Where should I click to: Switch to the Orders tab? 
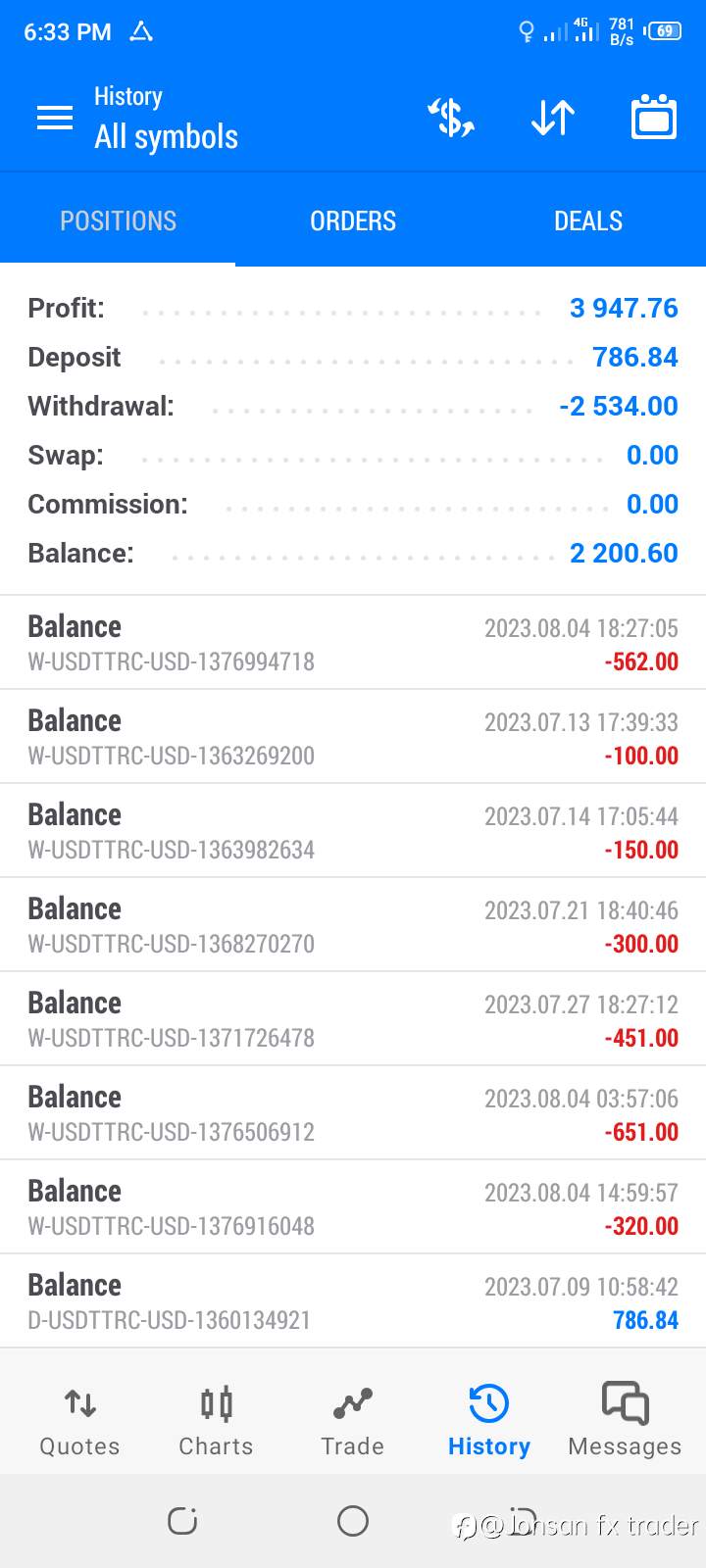pyautogui.click(x=353, y=220)
